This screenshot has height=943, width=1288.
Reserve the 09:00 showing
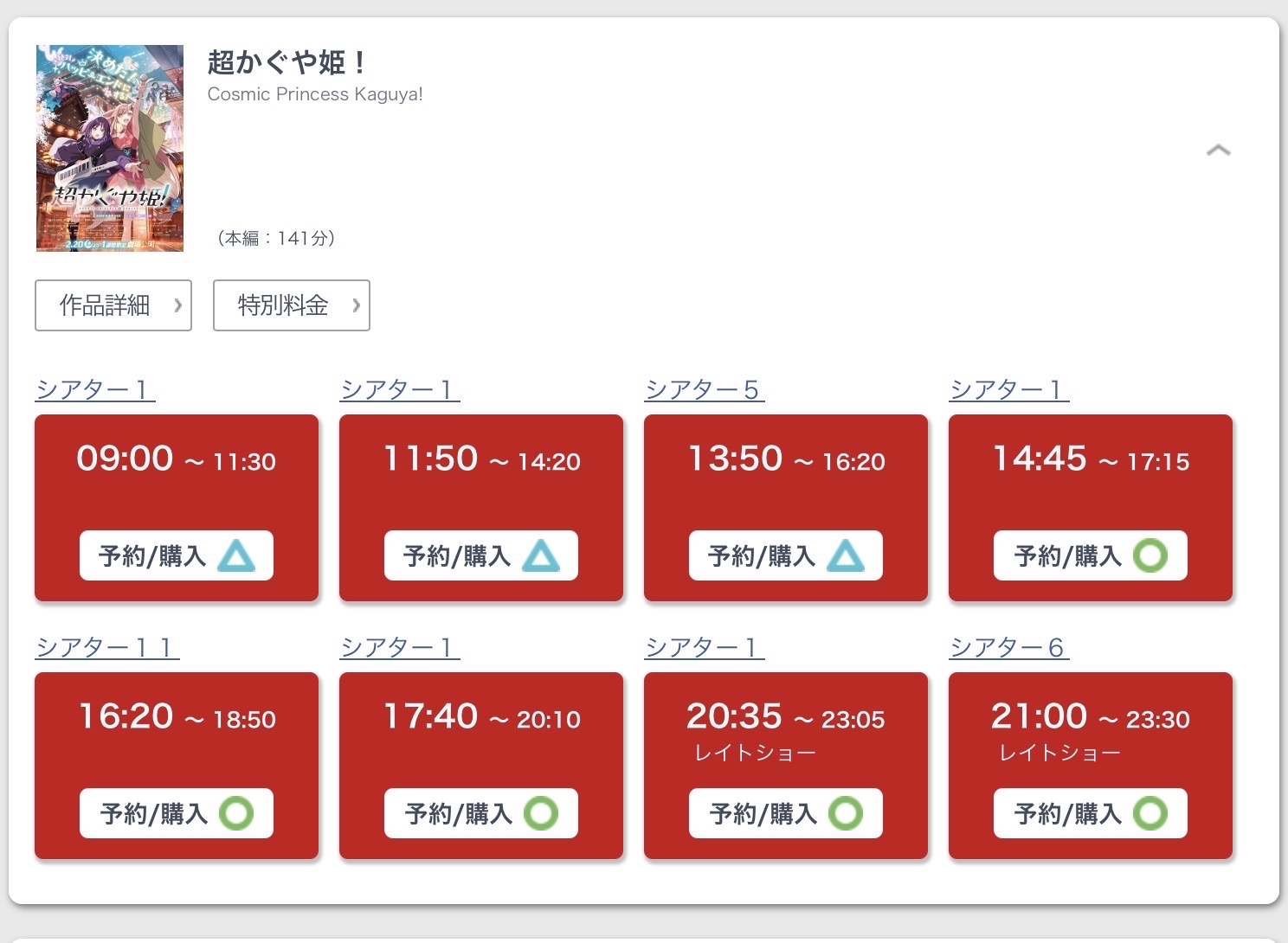tap(177, 555)
